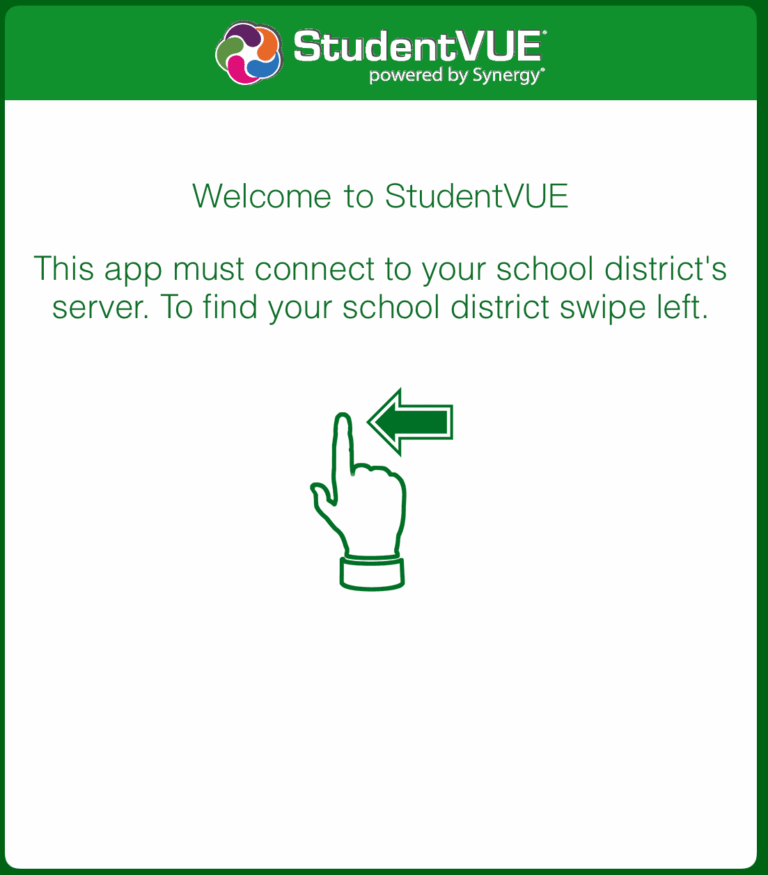Select the green left-pointing arrow icon

point(410,420)
